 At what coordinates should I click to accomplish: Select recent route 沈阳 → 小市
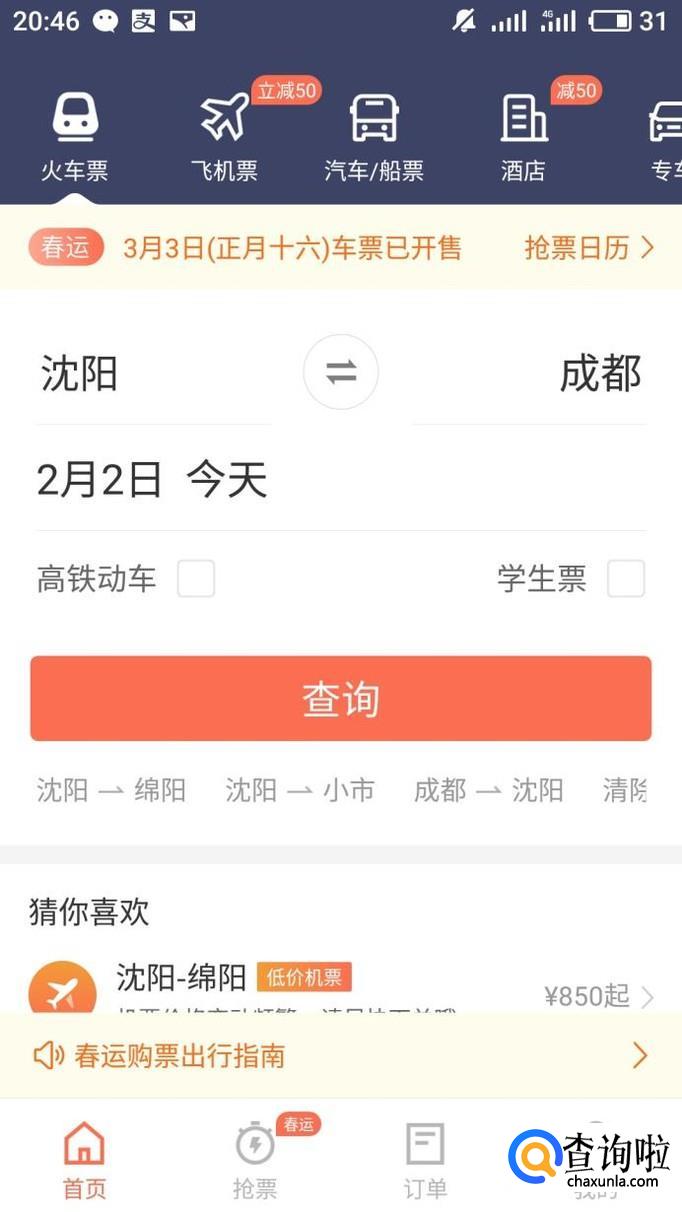click(300, 791)
